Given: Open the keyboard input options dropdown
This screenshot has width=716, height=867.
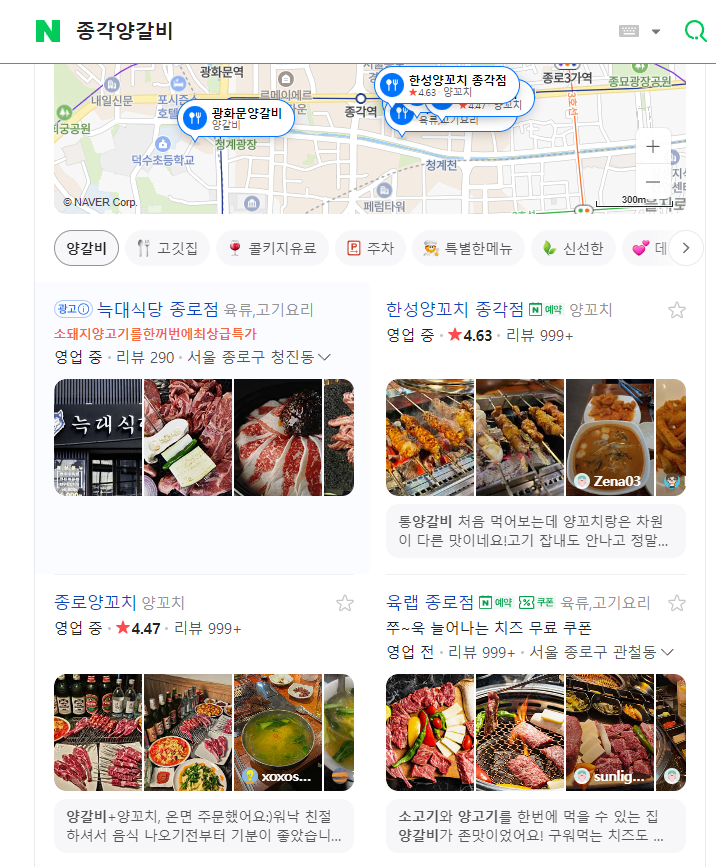Looking at the screenshot, I should pyautogui.click(x=640, y=31).
